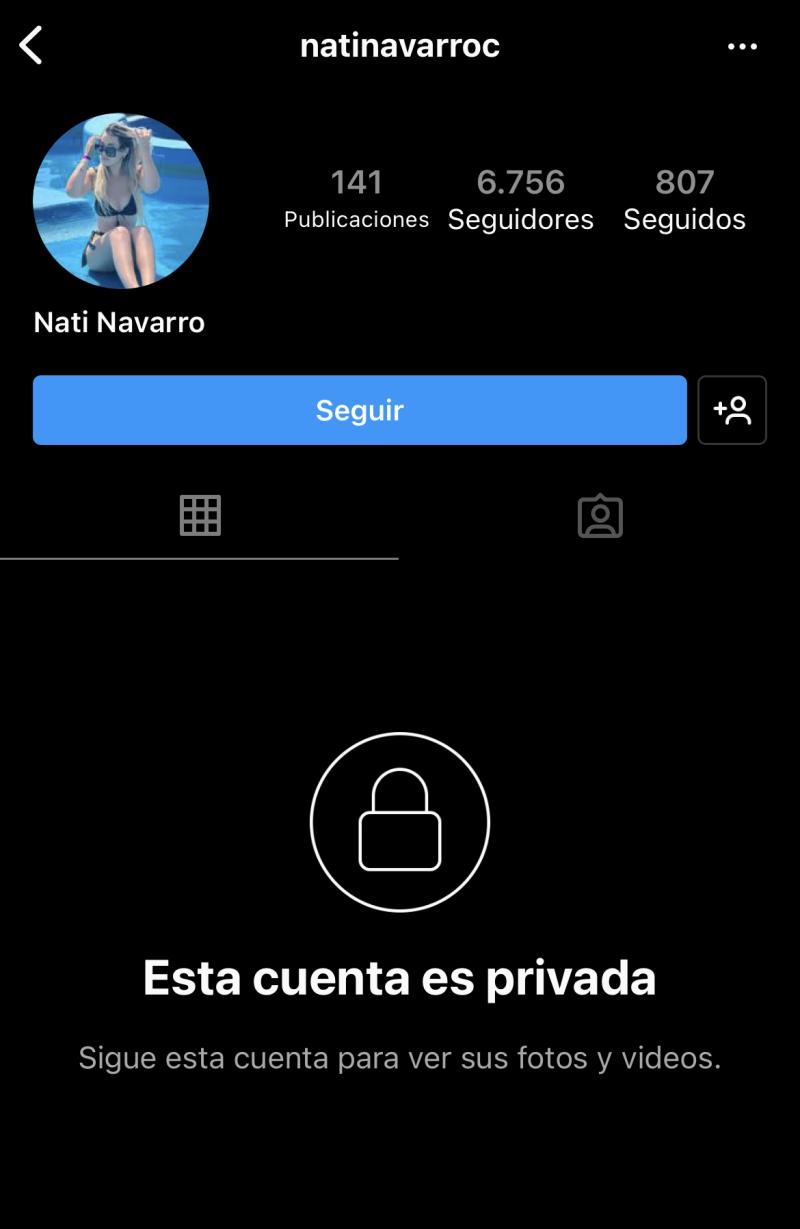The height and width of the screenshot is (1229, 800).
Task: Open the three-dot options menu
Action: pos(744,45)
